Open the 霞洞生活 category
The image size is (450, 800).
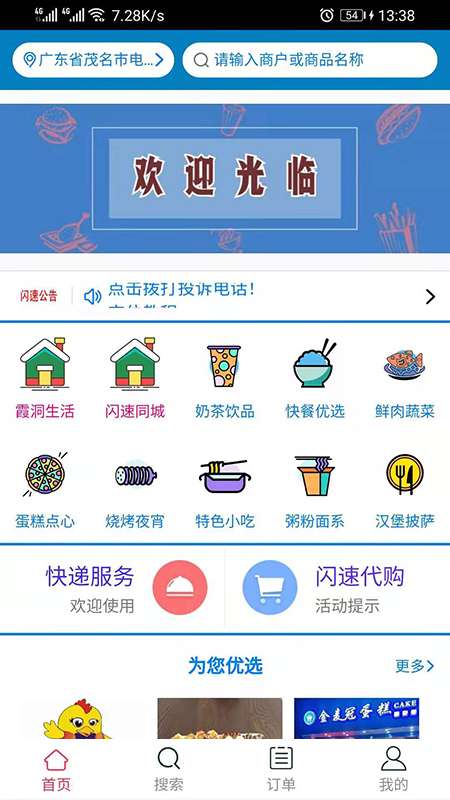(x=45, y=378)
